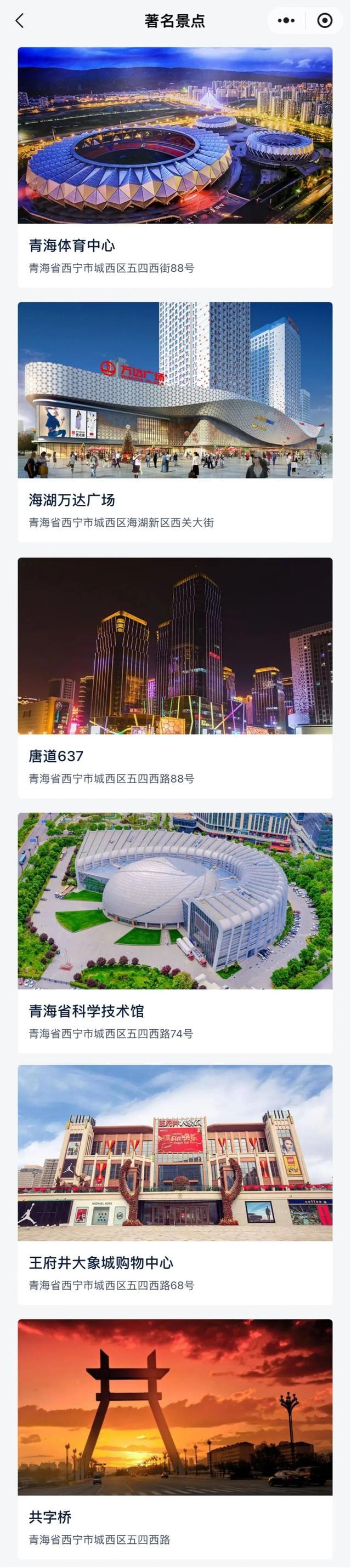
Task: Open the mini program more options menu
Action: [286, 21]
